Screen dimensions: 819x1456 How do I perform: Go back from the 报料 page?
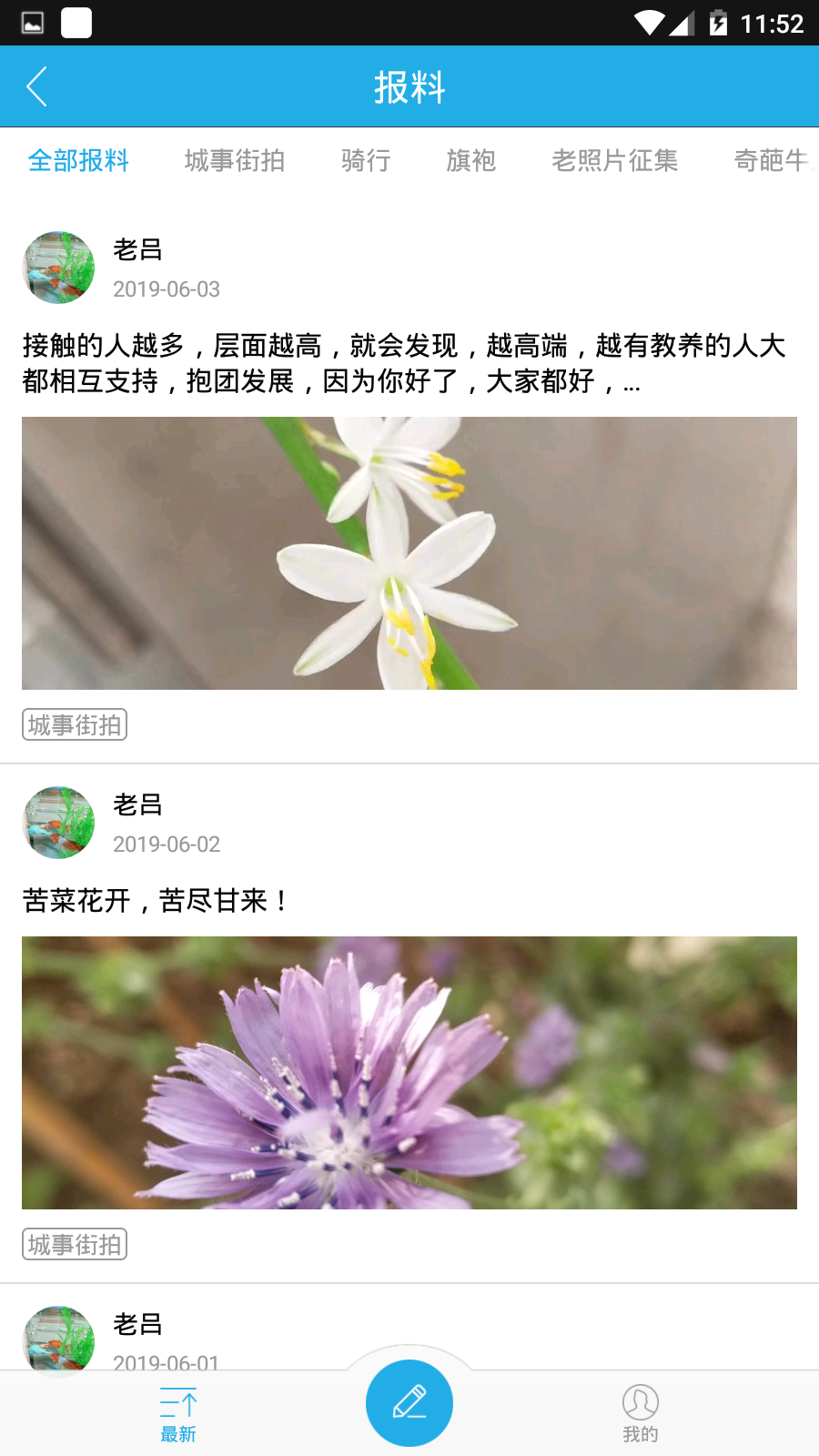(x=37, y=87)
